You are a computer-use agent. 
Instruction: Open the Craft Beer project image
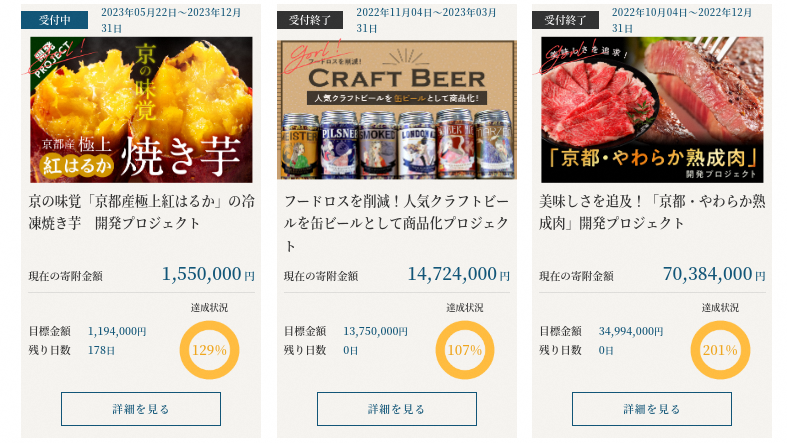(x=397, y=110)
